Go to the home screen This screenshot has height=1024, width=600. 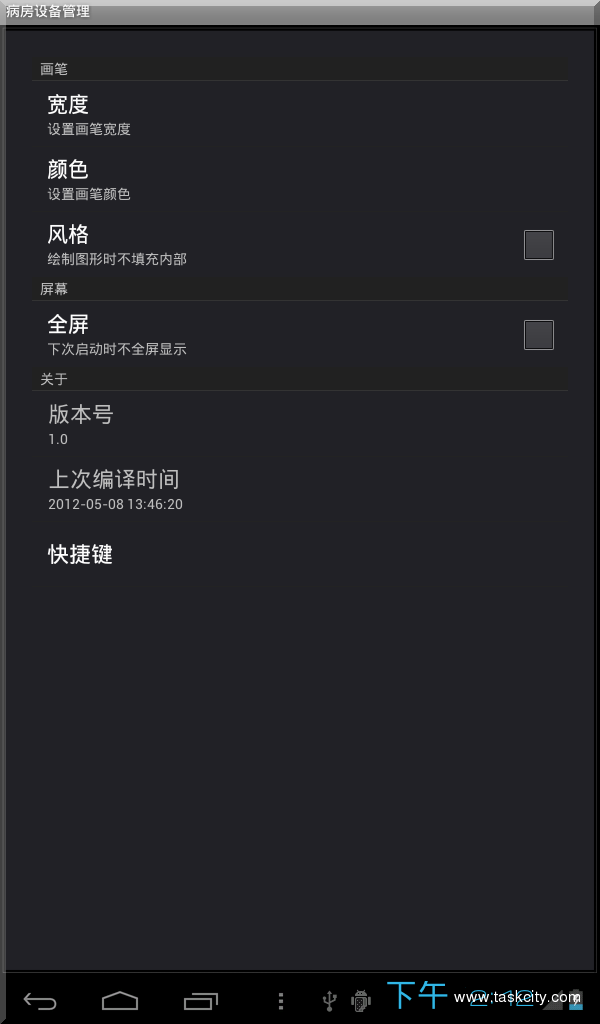click(120, 999)
